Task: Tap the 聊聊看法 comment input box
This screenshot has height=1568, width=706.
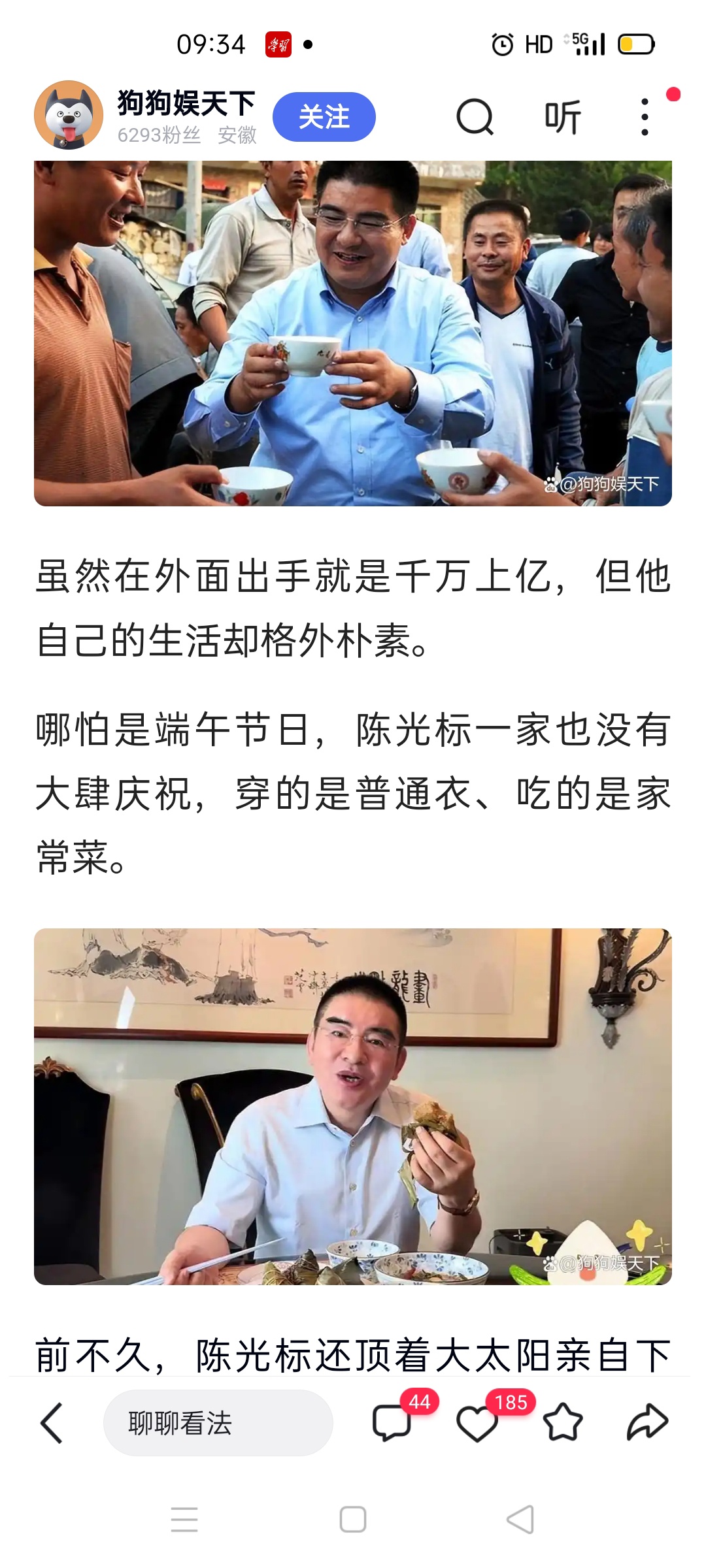Action: pyautogui.click(x=218, y=1423)
